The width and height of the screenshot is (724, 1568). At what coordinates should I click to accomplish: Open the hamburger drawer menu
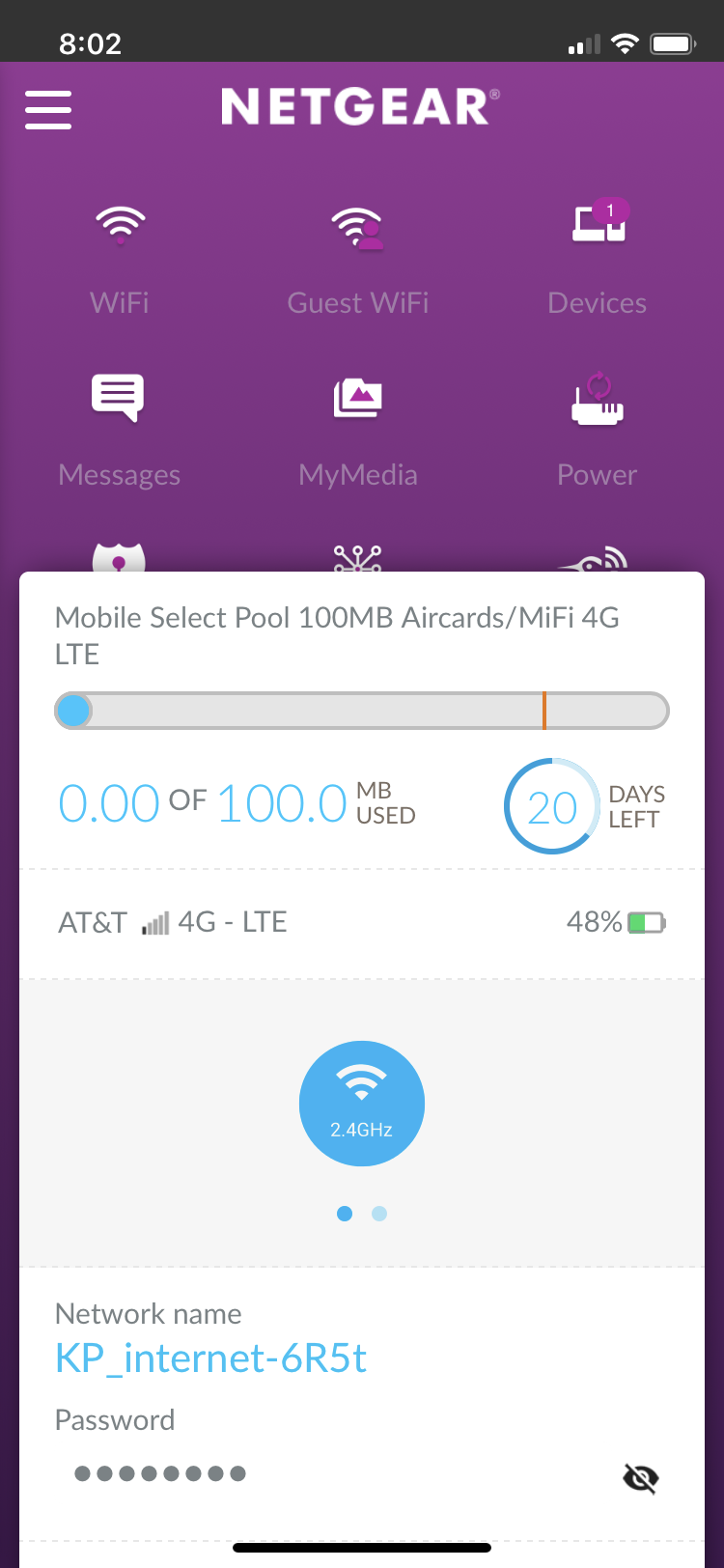coord(48,109)
